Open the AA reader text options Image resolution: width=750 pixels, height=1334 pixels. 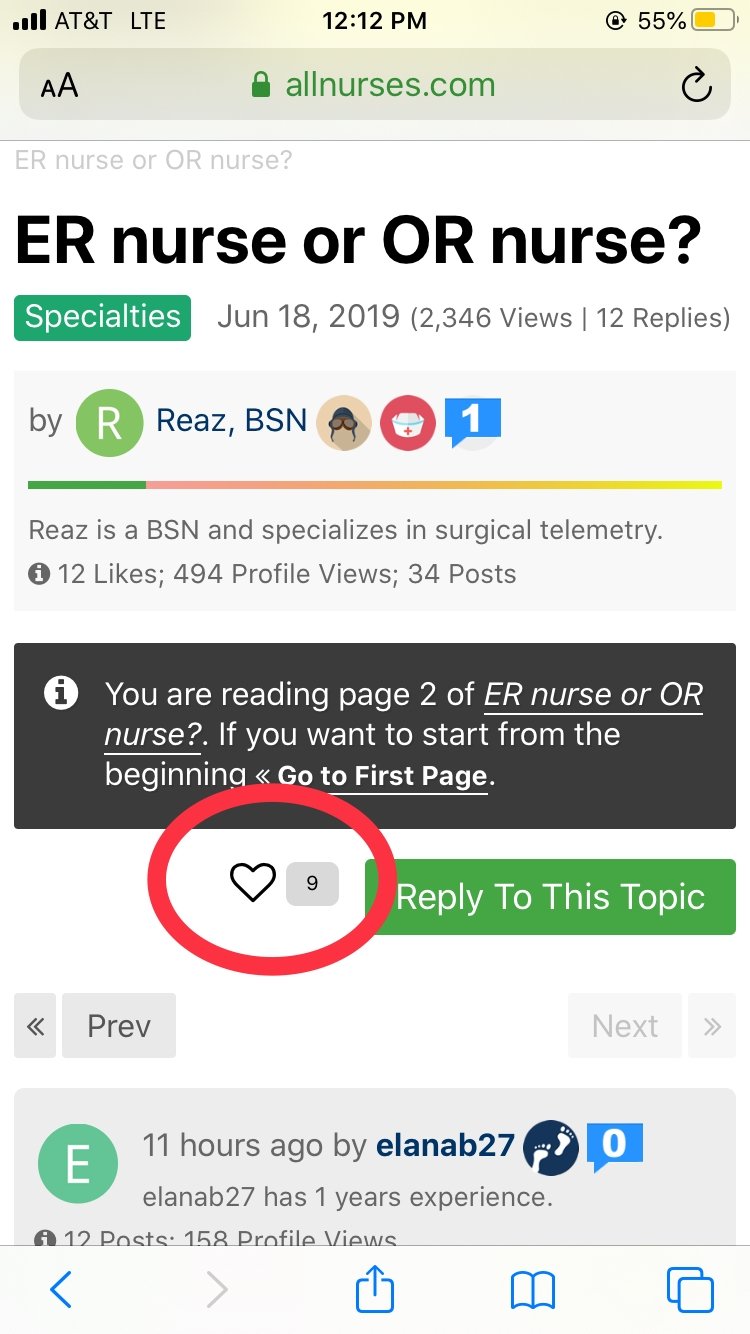pyautogui.click(x=59, y=86)
